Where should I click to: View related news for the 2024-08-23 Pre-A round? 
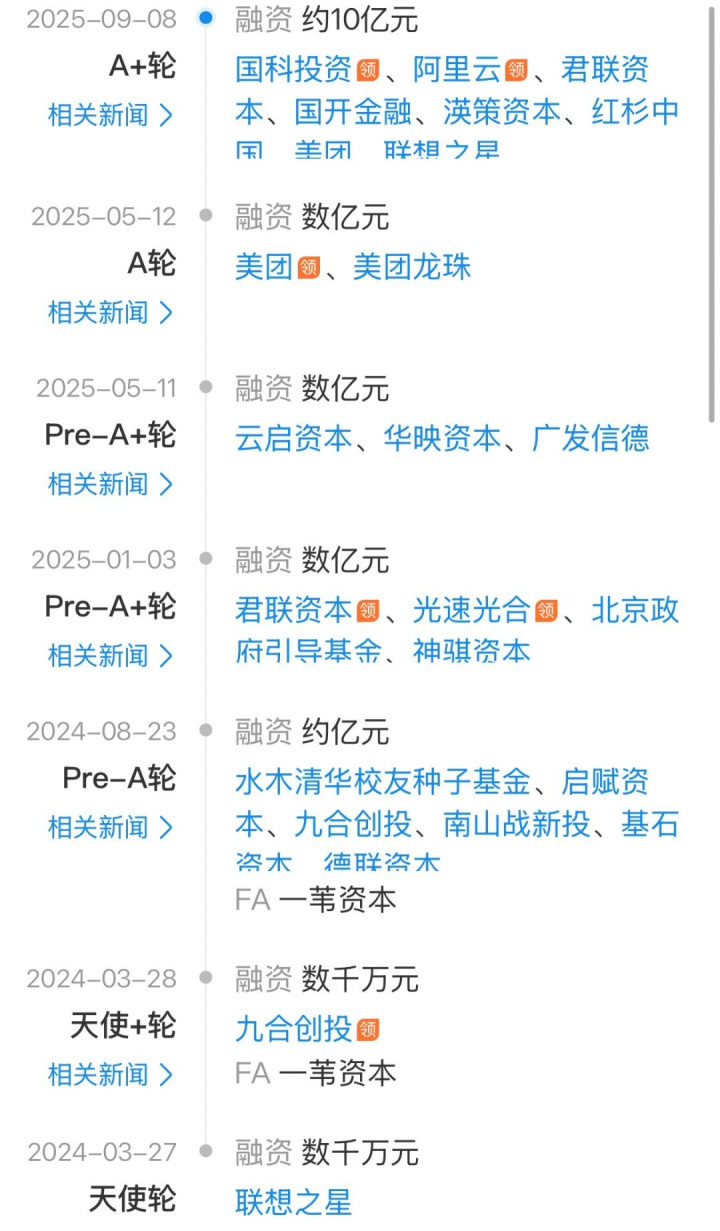click(x=110, y=827)
